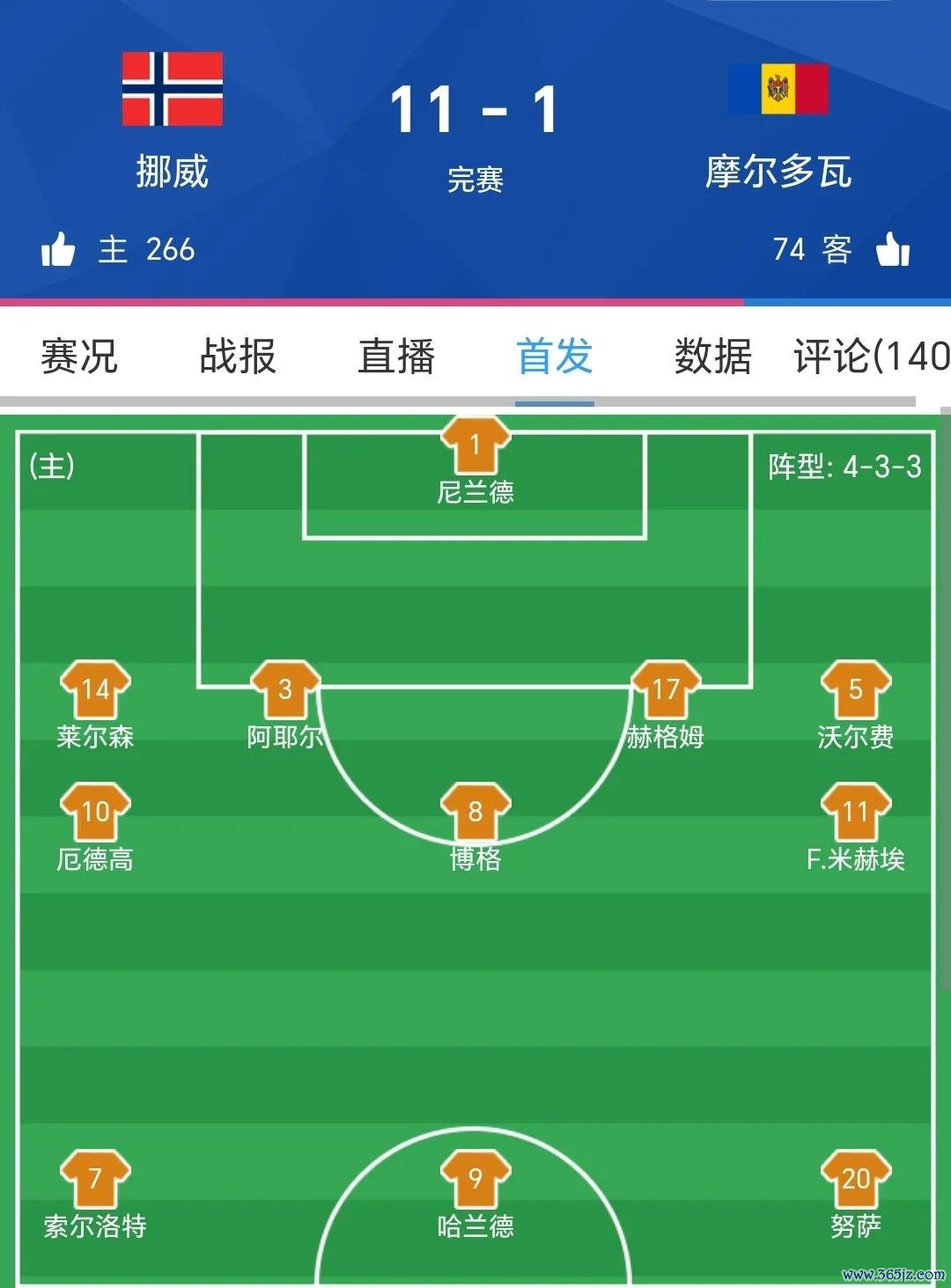Like the away team Moldova
The width and height of the screenshot is (951, 1288).
893,250
